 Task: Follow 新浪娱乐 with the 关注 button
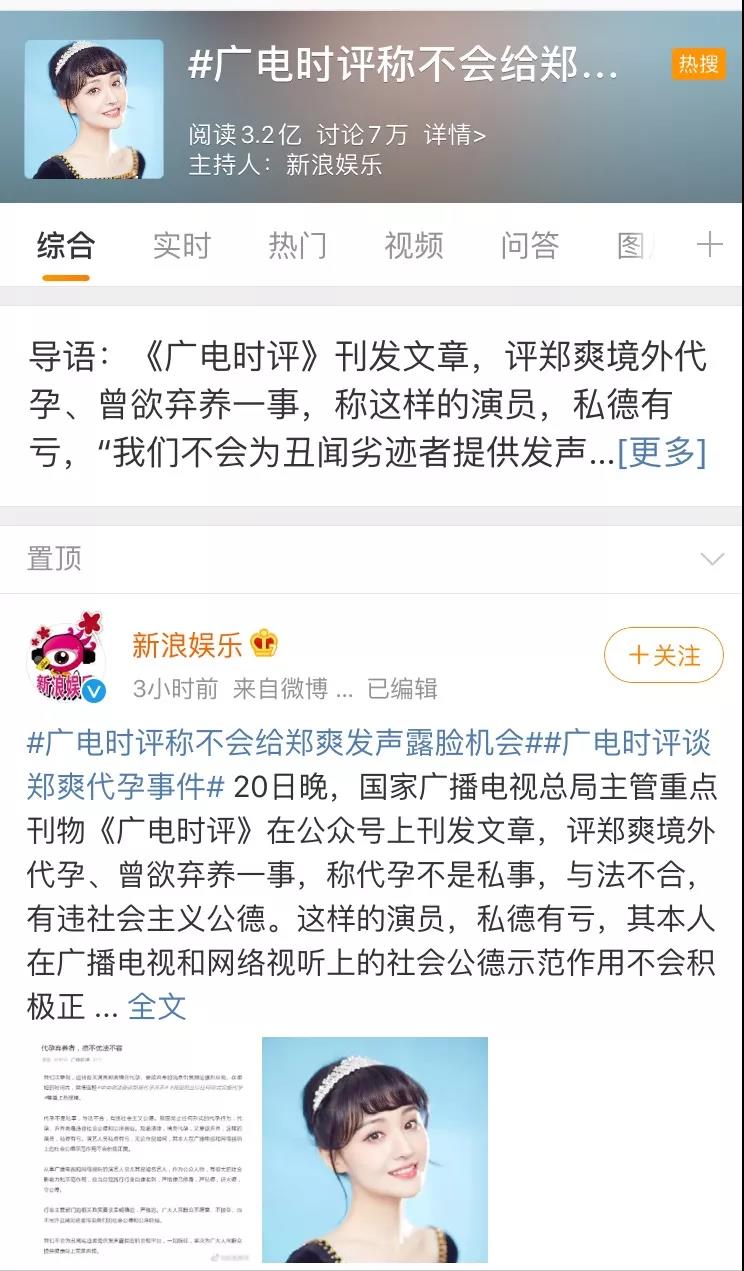663,656
